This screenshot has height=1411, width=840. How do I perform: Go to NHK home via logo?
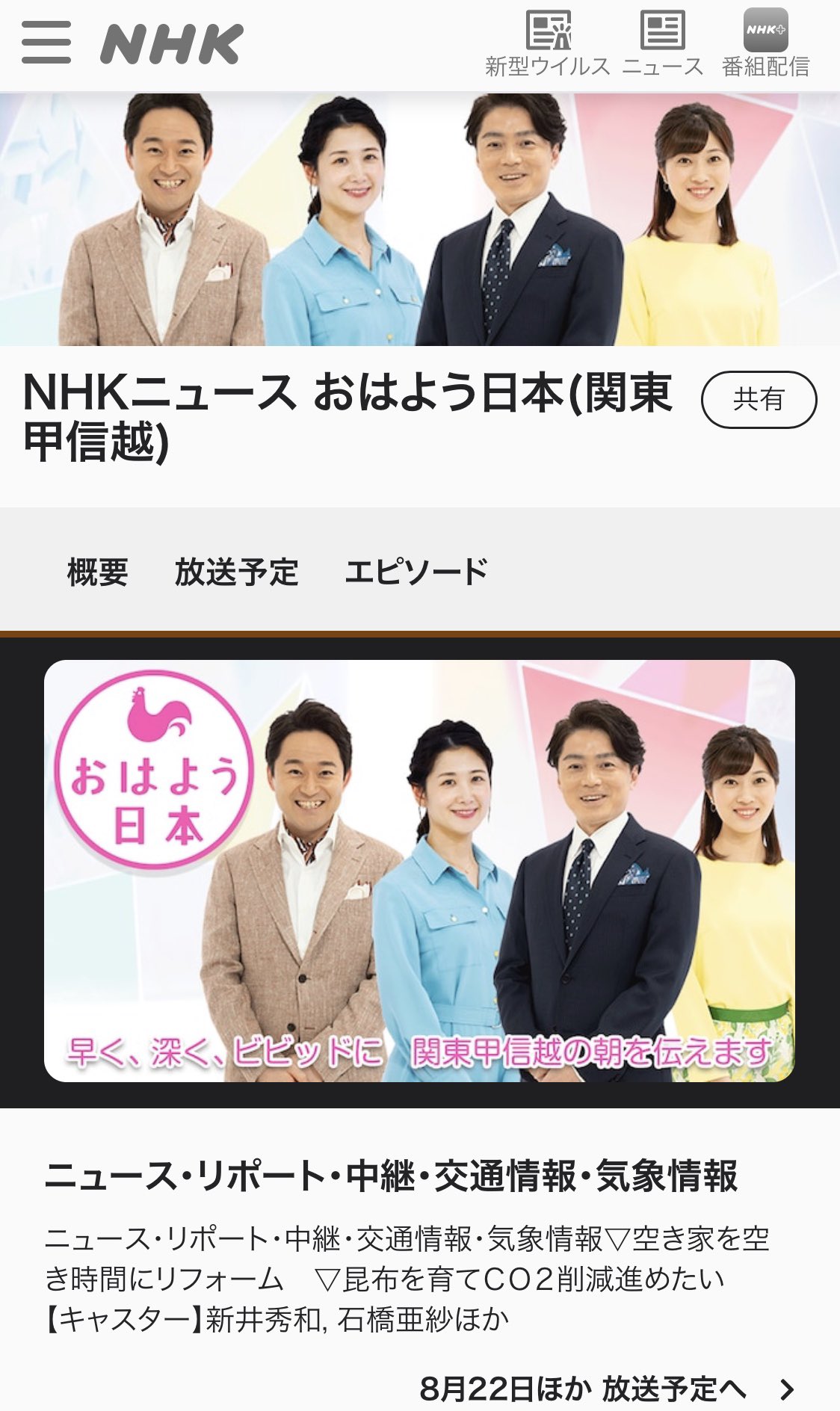point(171,44)
